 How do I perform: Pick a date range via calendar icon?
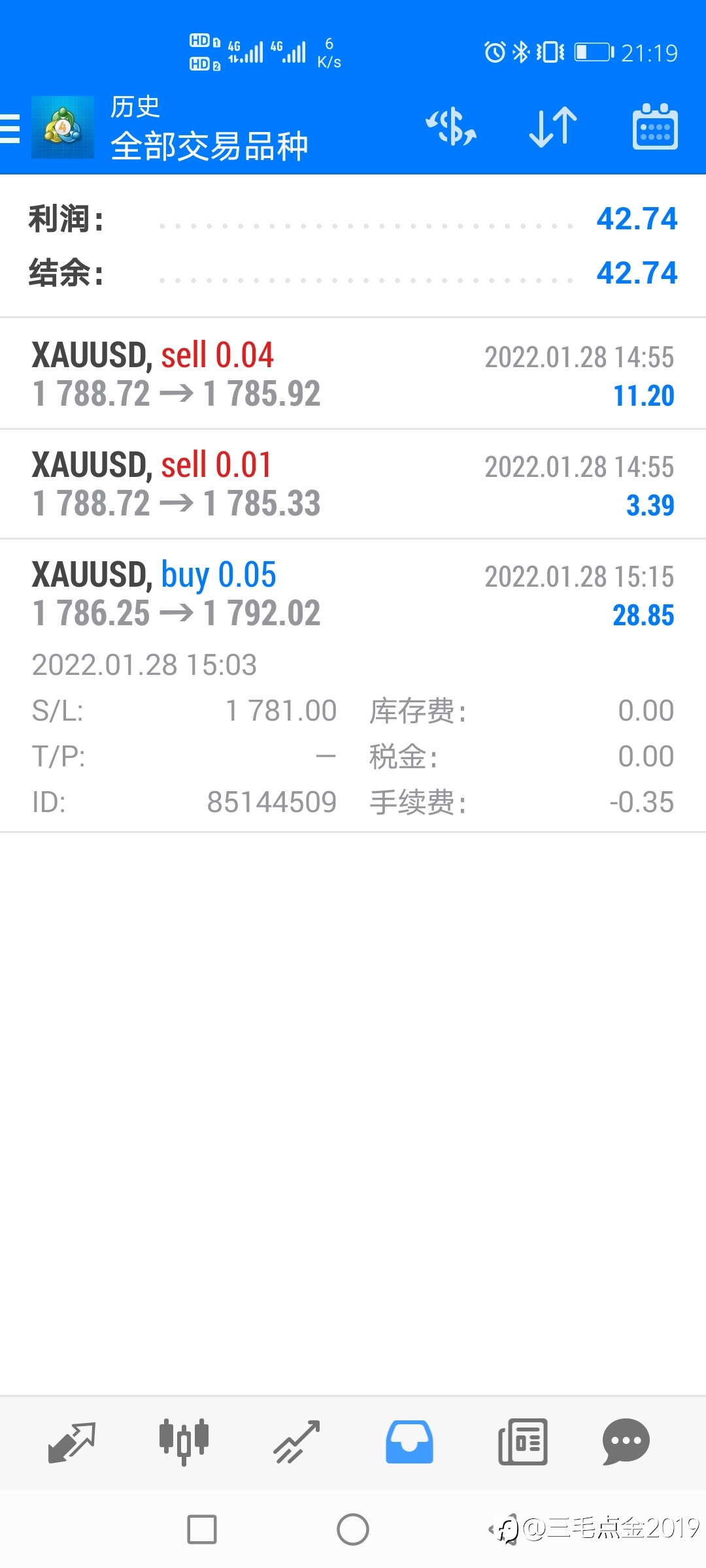pyautogui.click(x=655, y=127)
